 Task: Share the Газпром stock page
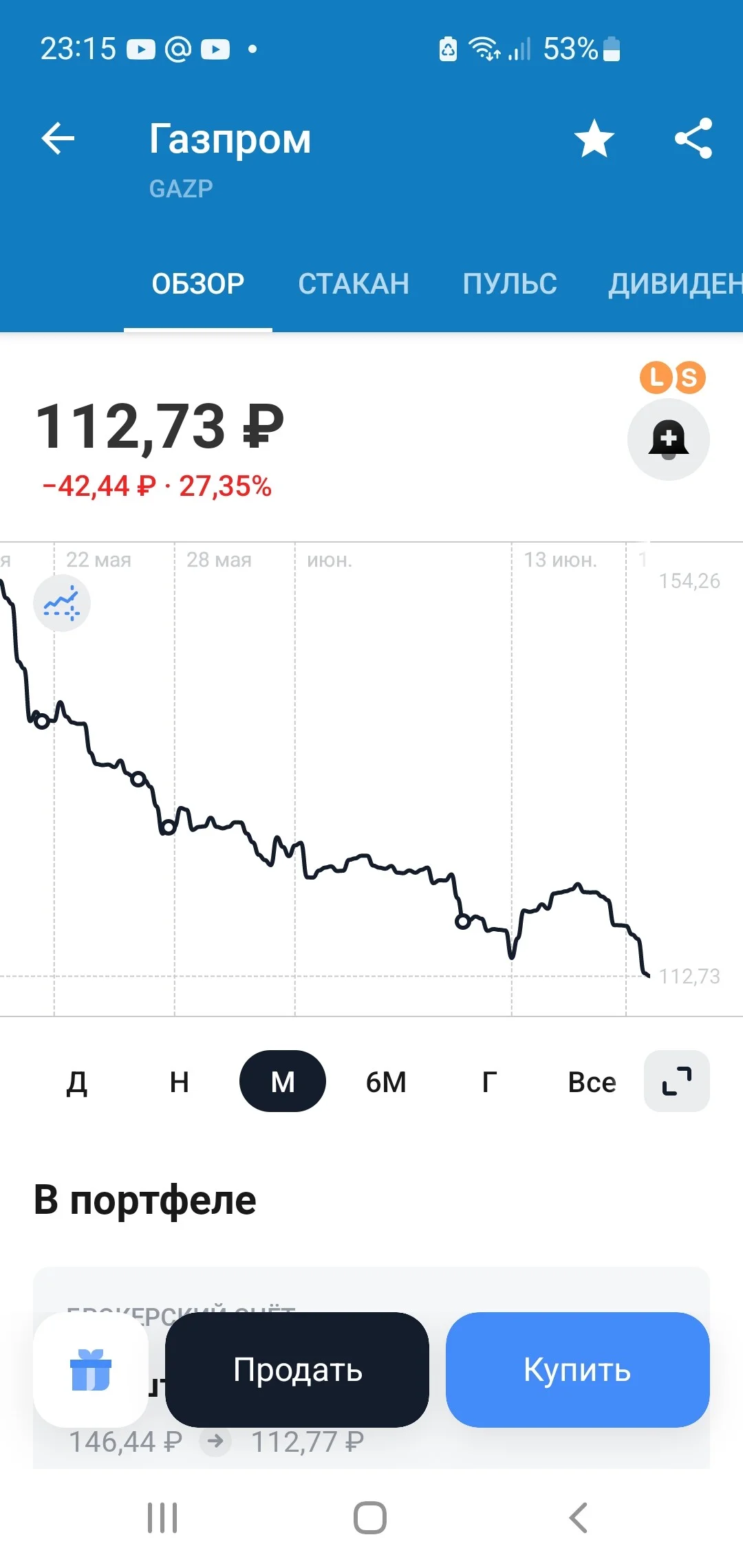point(693,138)
